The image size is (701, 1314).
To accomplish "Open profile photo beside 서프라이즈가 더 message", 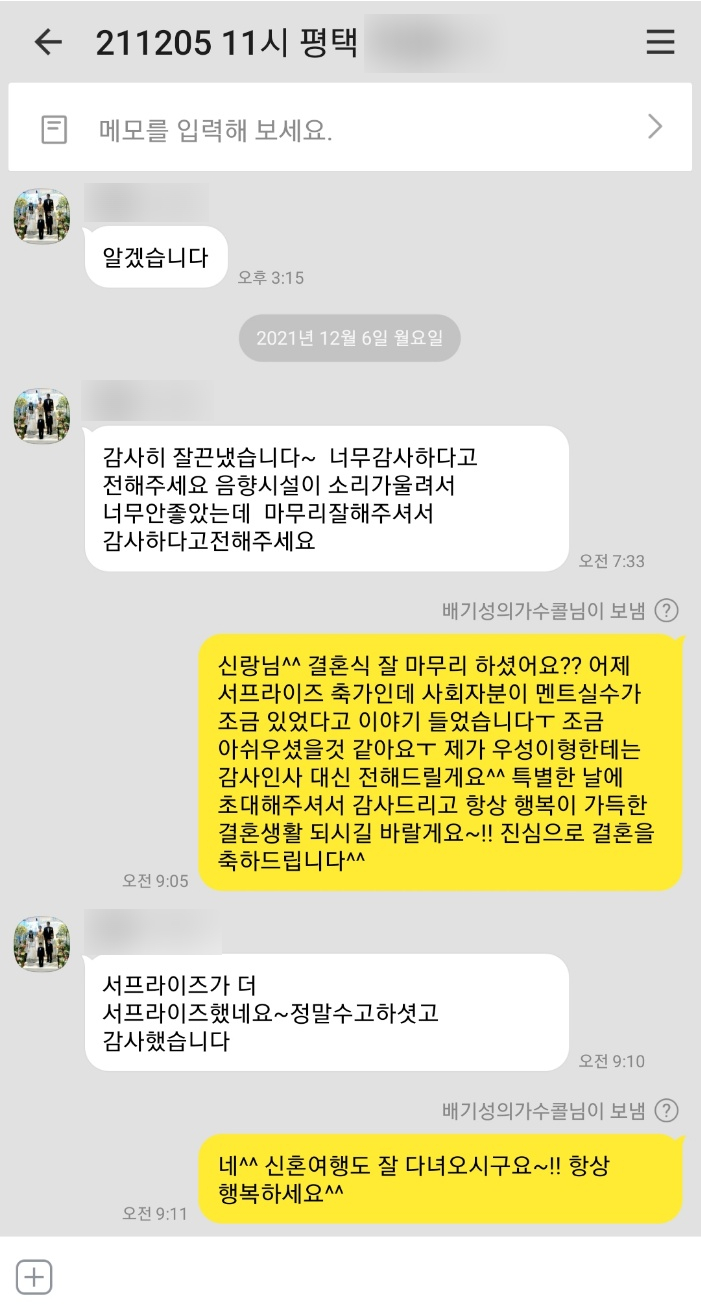I will coord(42,943).
